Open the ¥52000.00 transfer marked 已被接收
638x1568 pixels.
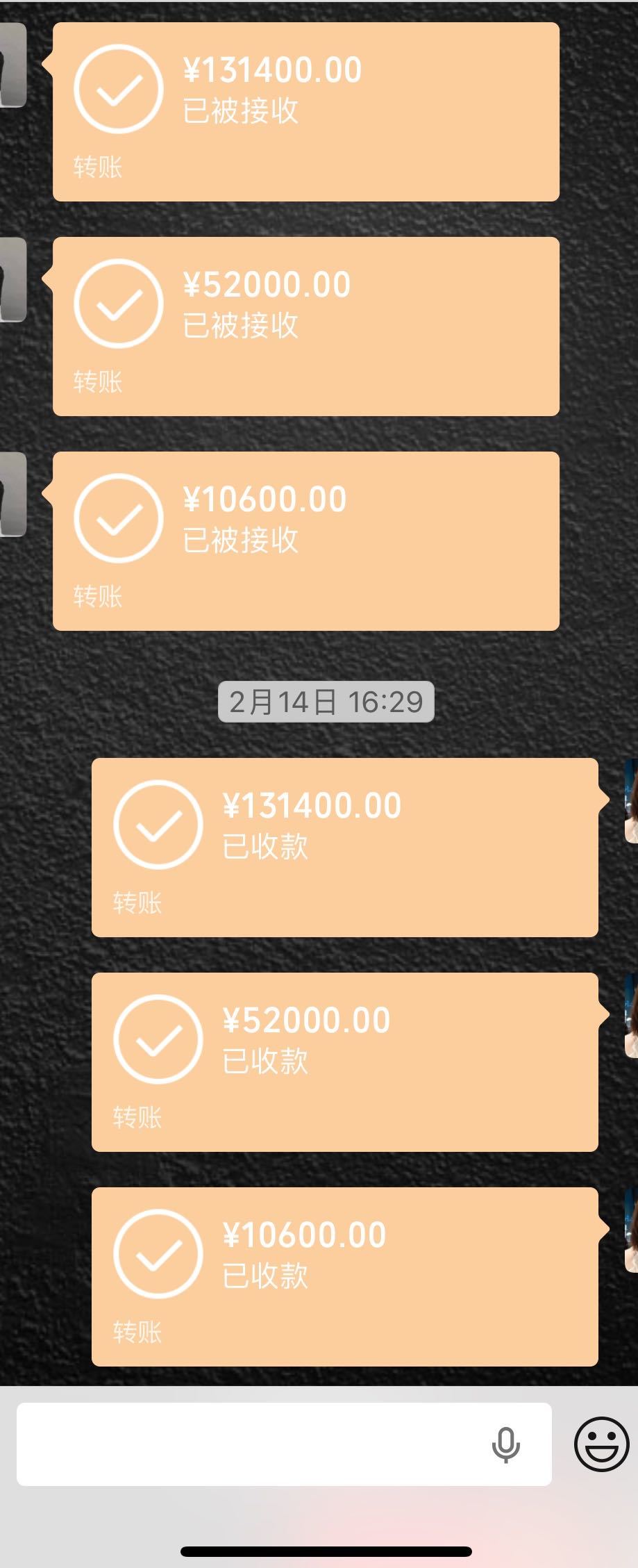pyautogui.click(x=305, y=327)
